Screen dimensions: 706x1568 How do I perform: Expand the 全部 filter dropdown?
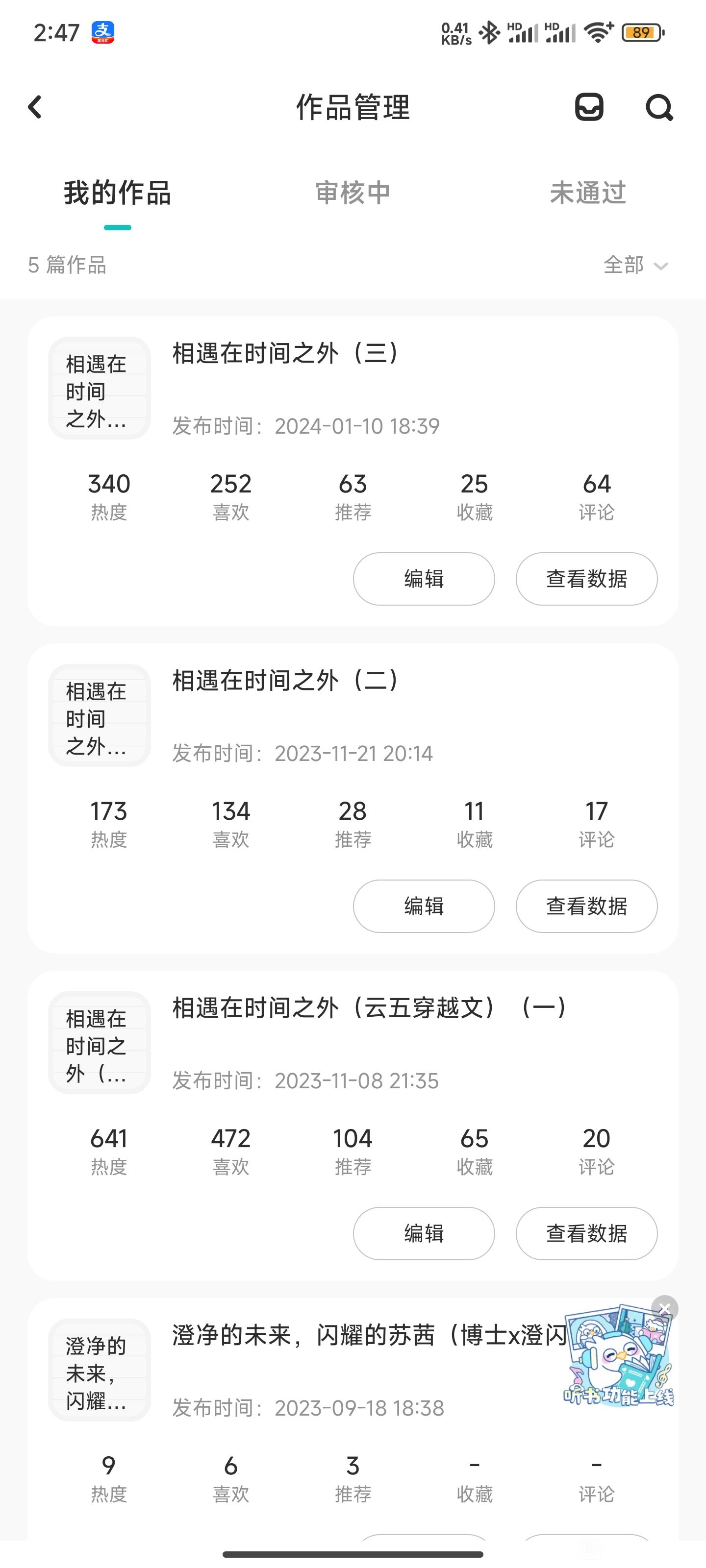[635, 266]
